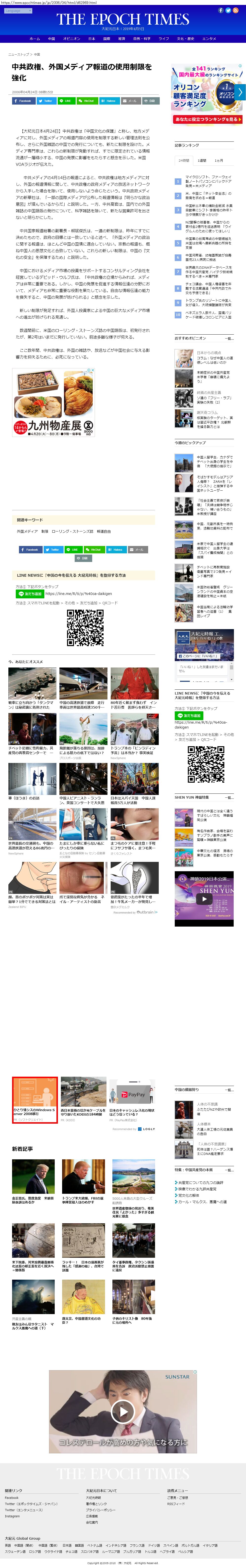Go to the オピニオン section
This screenshot has width=246, height=1568.
pos(71,38)
